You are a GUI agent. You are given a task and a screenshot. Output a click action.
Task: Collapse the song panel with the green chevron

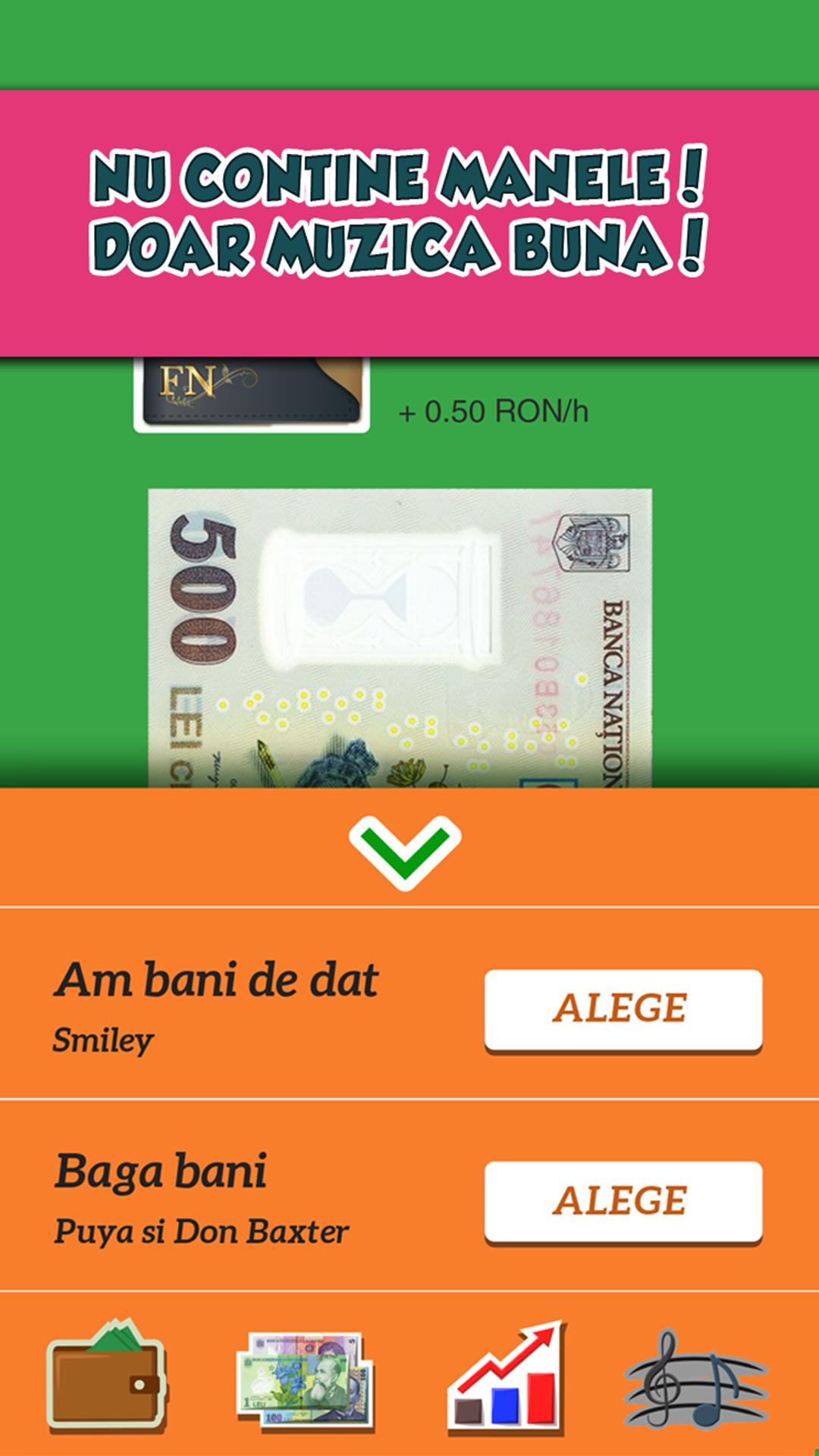coord(405,851)
